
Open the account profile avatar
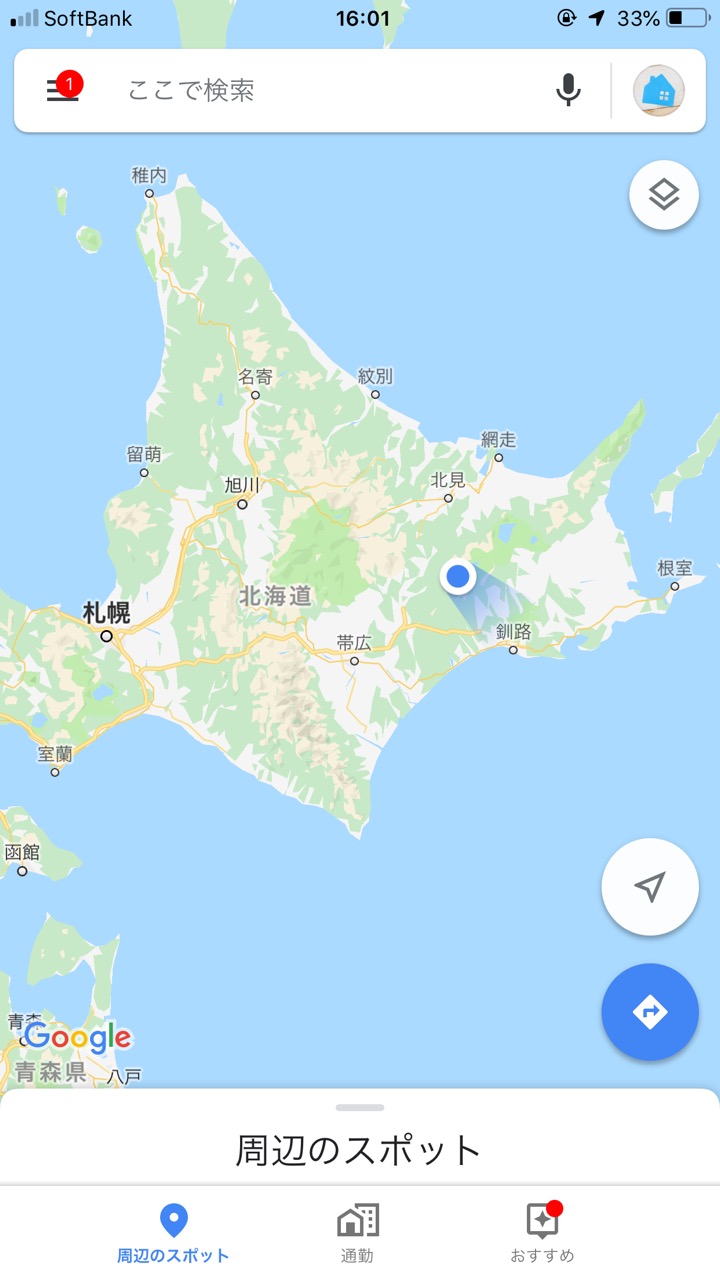[659, 91]
